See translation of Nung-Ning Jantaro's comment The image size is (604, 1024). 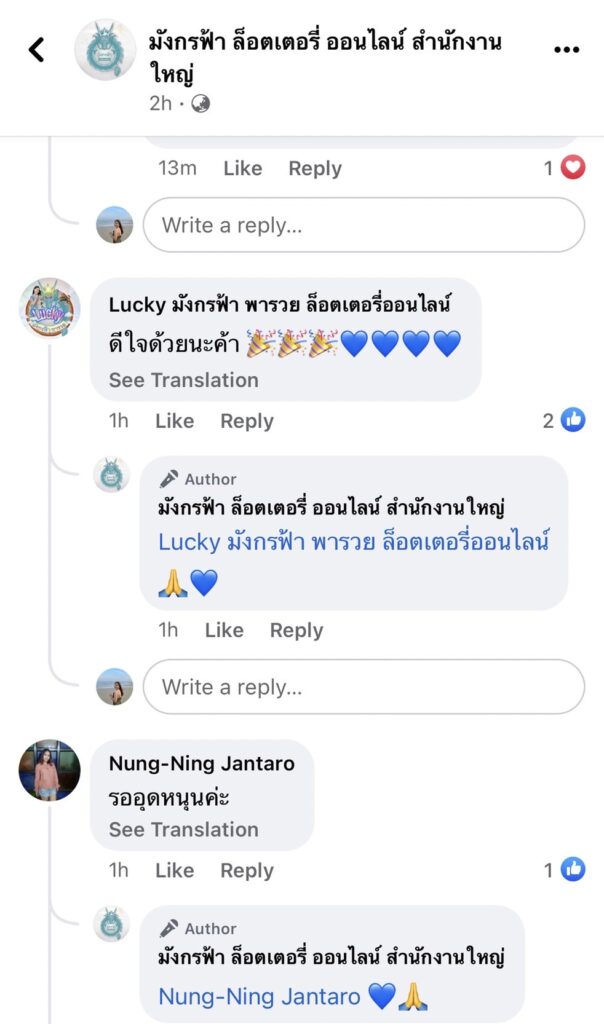[x=183, y=829]
